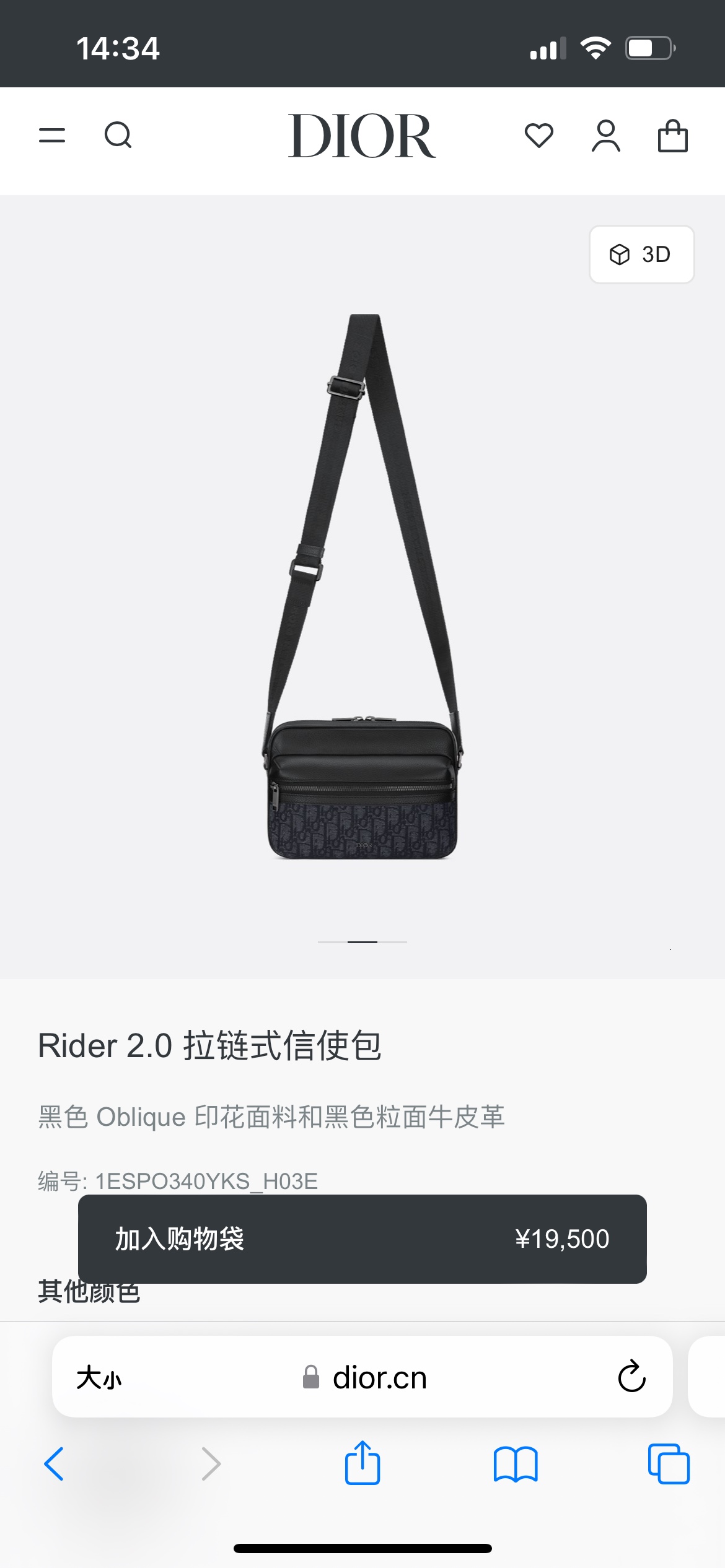Share this product page
Screen dimensions: 725x1568
[x=362, y=1463]
